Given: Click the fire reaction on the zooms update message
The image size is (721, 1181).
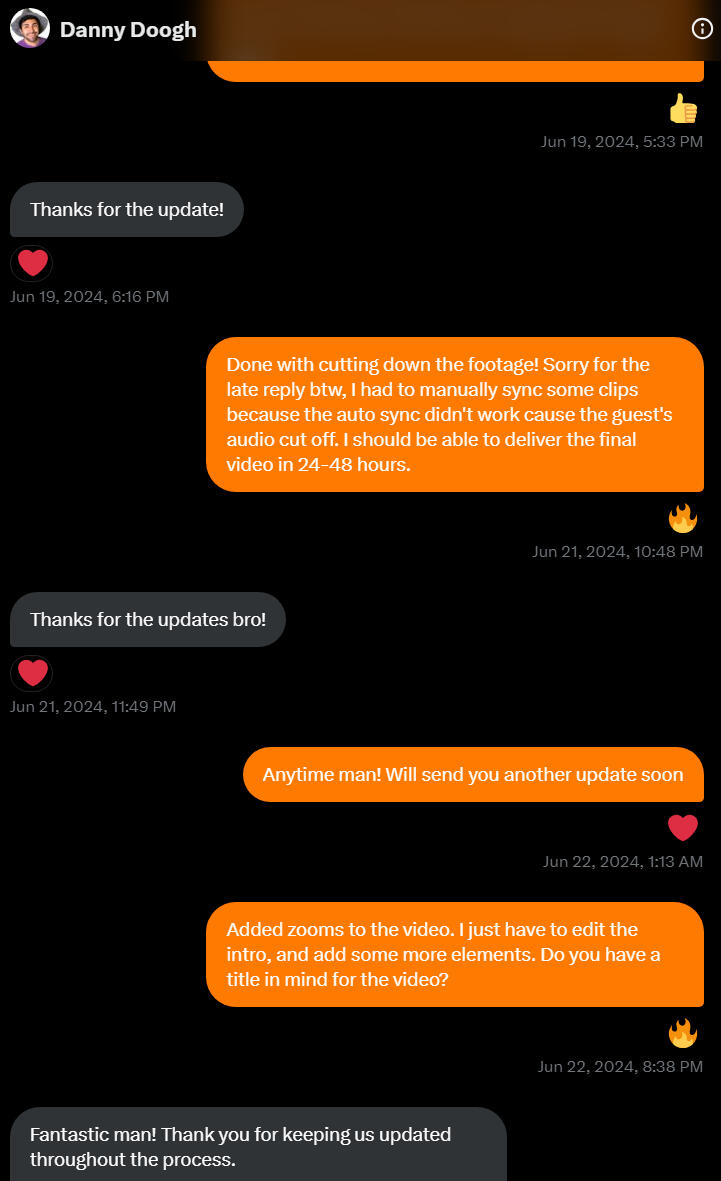Looking at the screenshot, I should [x=683, y=1033].
